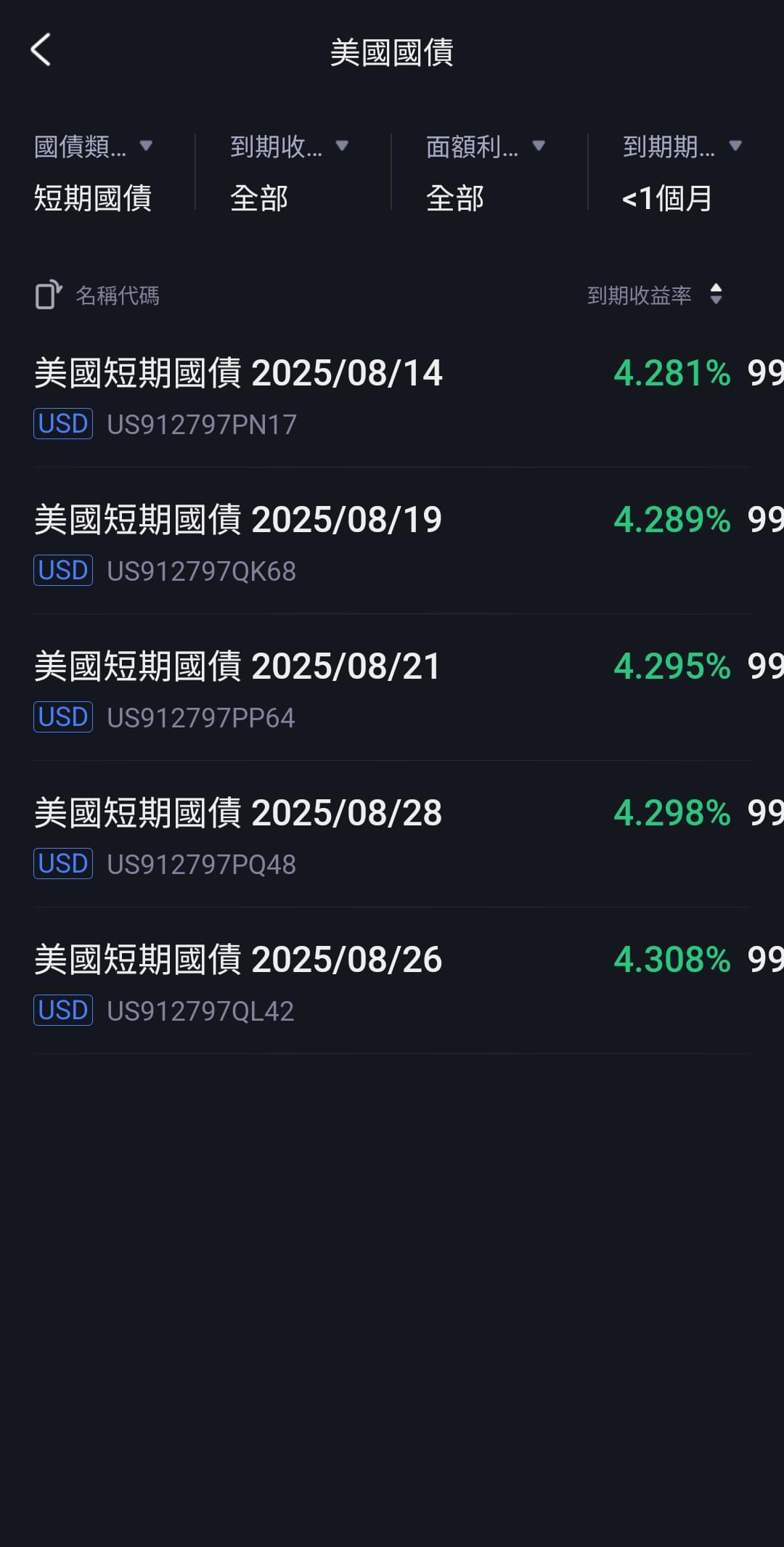
Task: Open 美國短期國債 2025/08/14 details
Action: point(392,395)
